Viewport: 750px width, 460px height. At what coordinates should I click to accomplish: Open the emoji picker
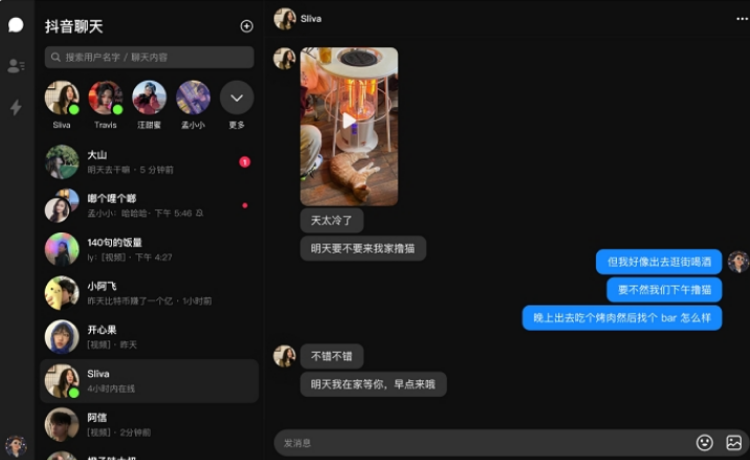pyautogui.click(x=705, y=442)
